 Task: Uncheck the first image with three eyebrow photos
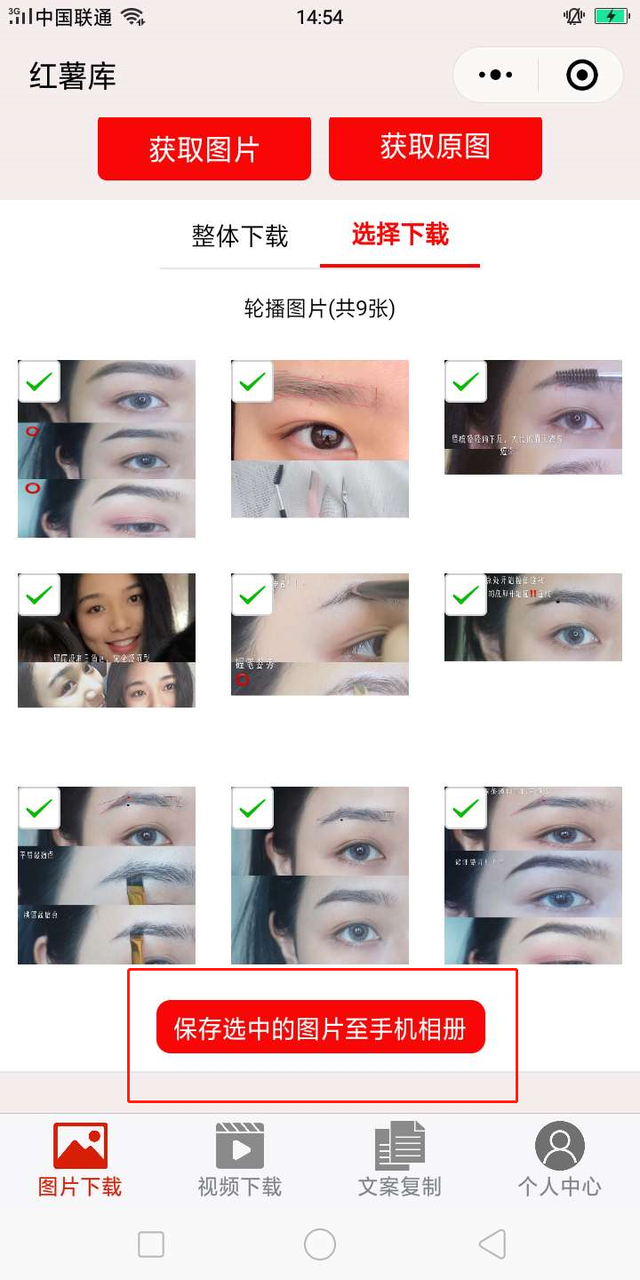click(x=40, y=382)
